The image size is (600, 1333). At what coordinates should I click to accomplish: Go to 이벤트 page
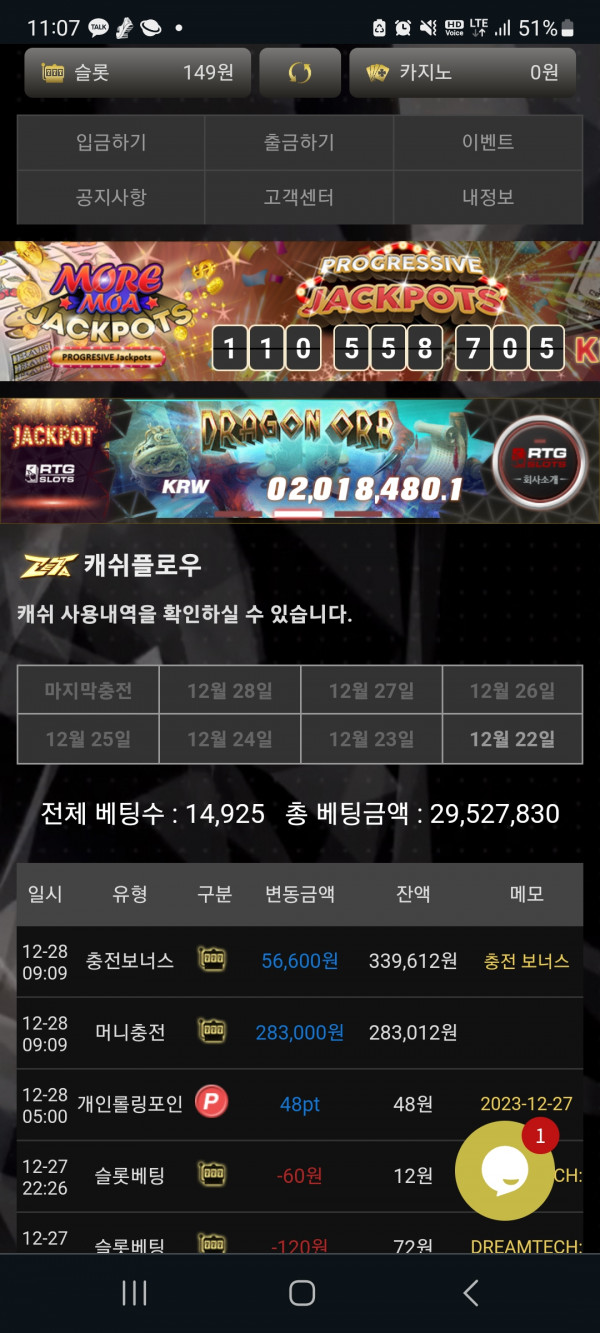tap(488, 142)
